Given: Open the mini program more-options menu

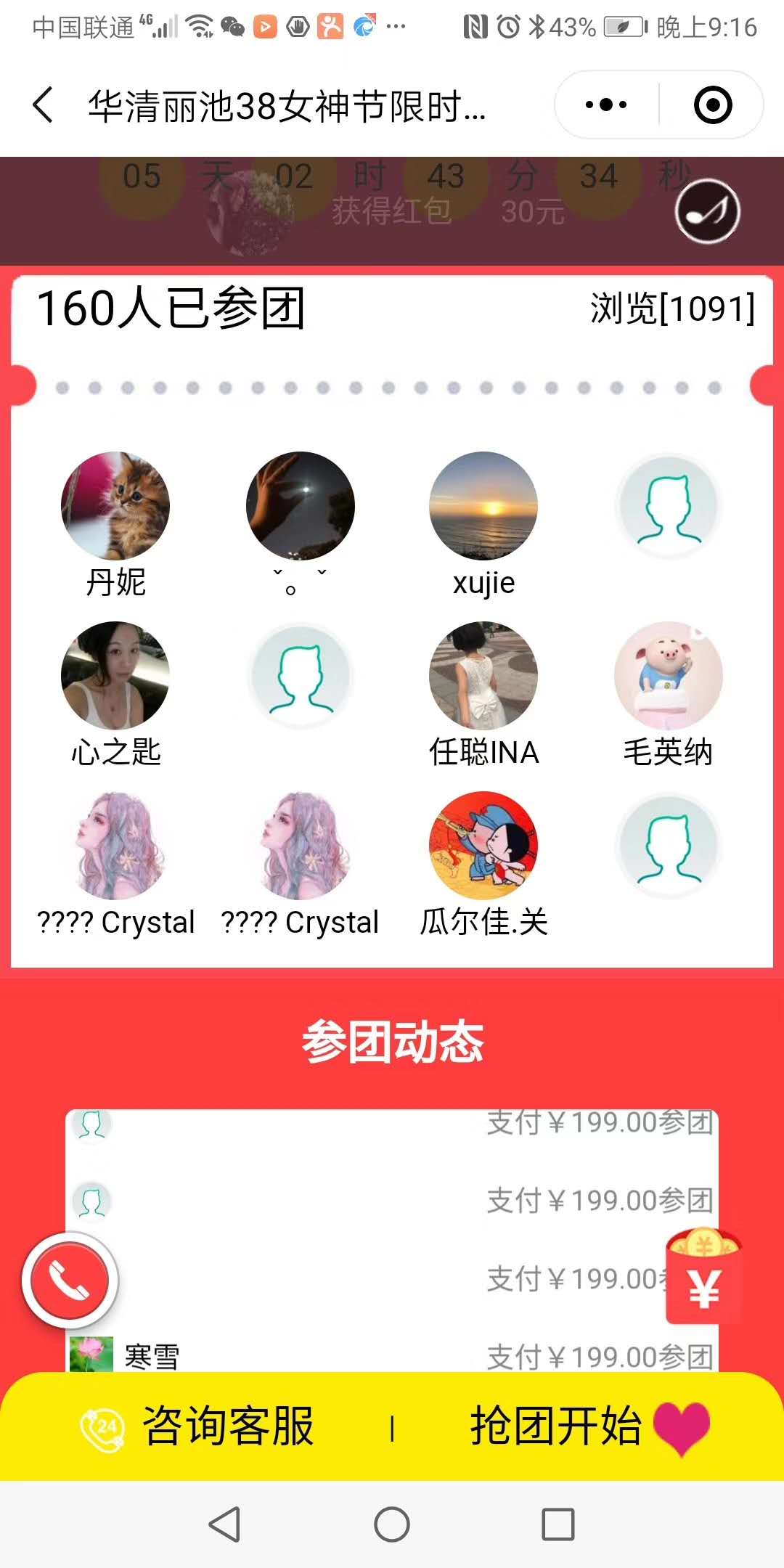Looking at the screenshot, I should point(606,105).
